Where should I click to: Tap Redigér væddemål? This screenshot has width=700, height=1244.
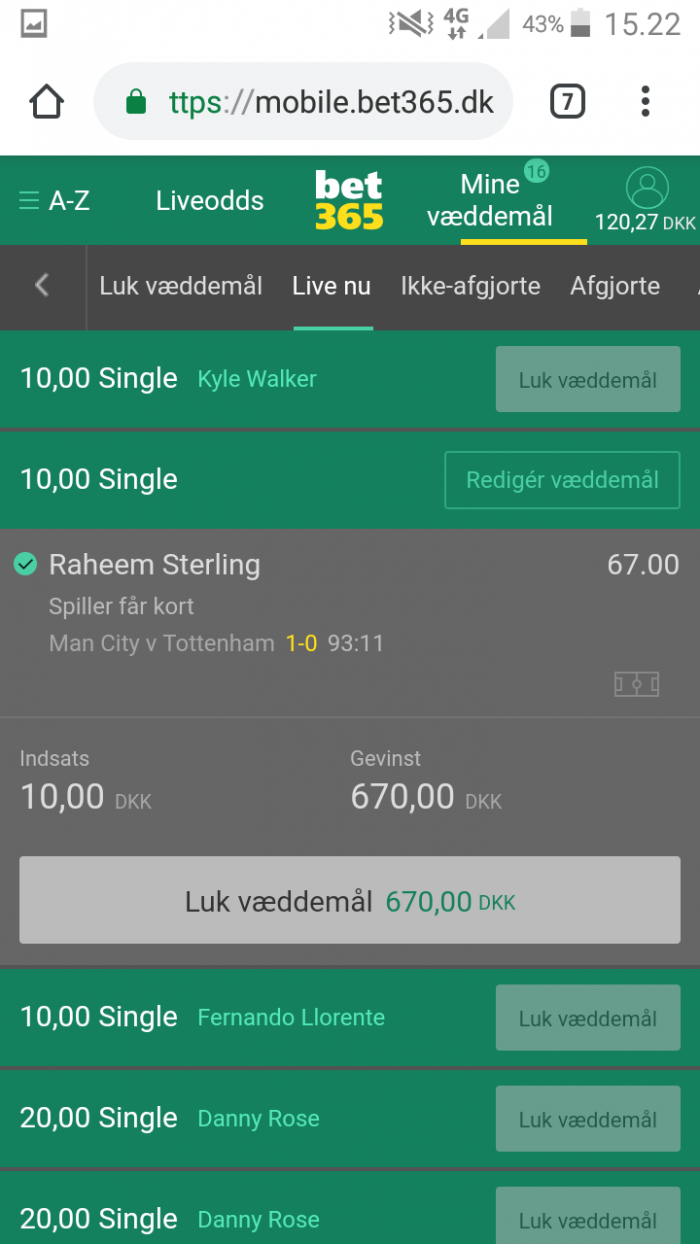tap(562, 480)
